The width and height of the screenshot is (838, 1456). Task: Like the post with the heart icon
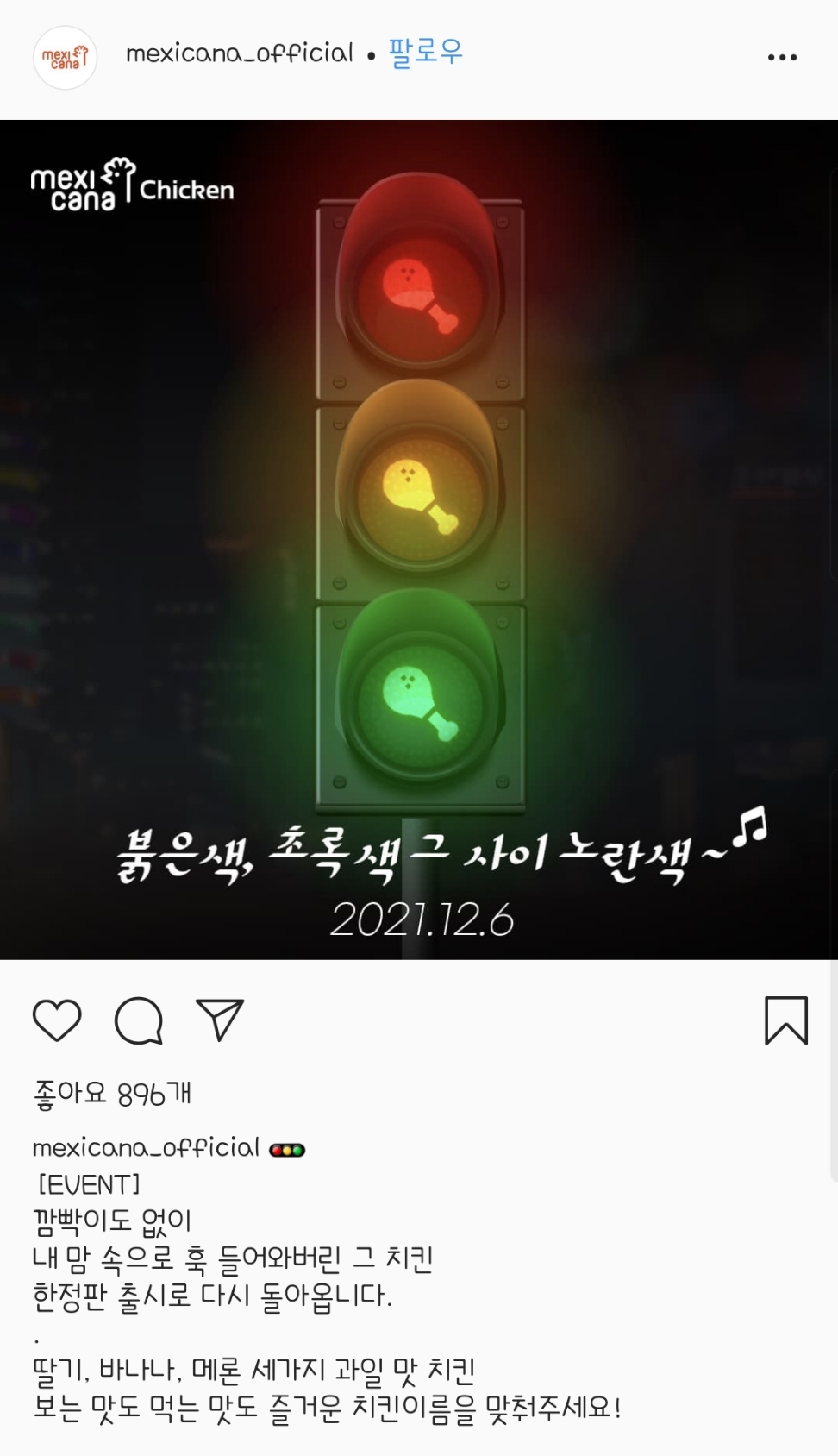pyautogui.click(x=57, y=1020)
